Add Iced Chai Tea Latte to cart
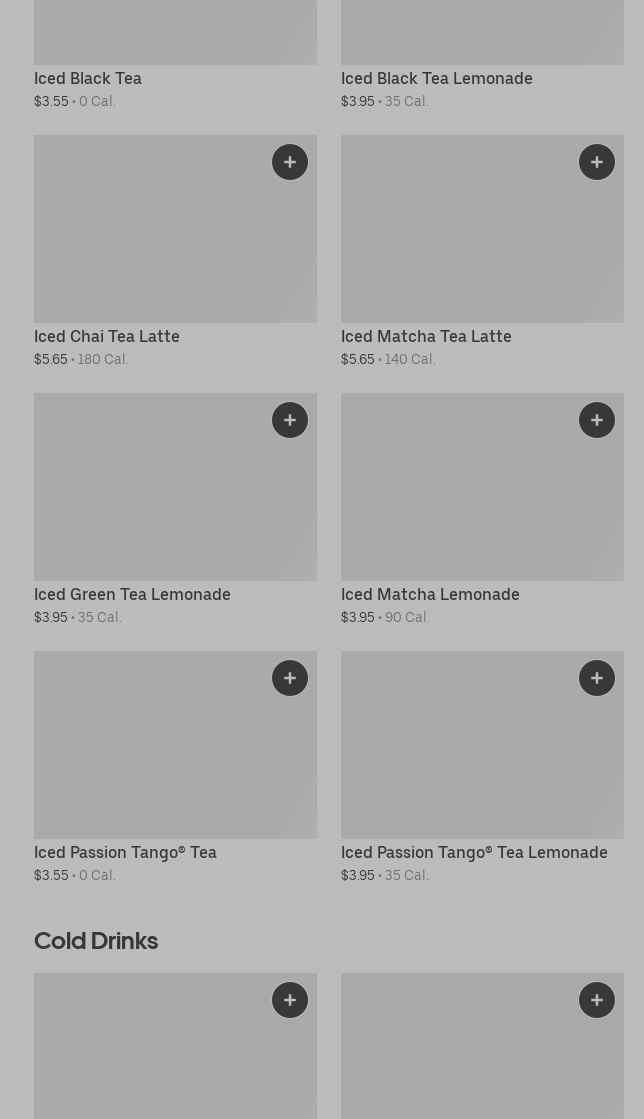 [x=290, y=162]
